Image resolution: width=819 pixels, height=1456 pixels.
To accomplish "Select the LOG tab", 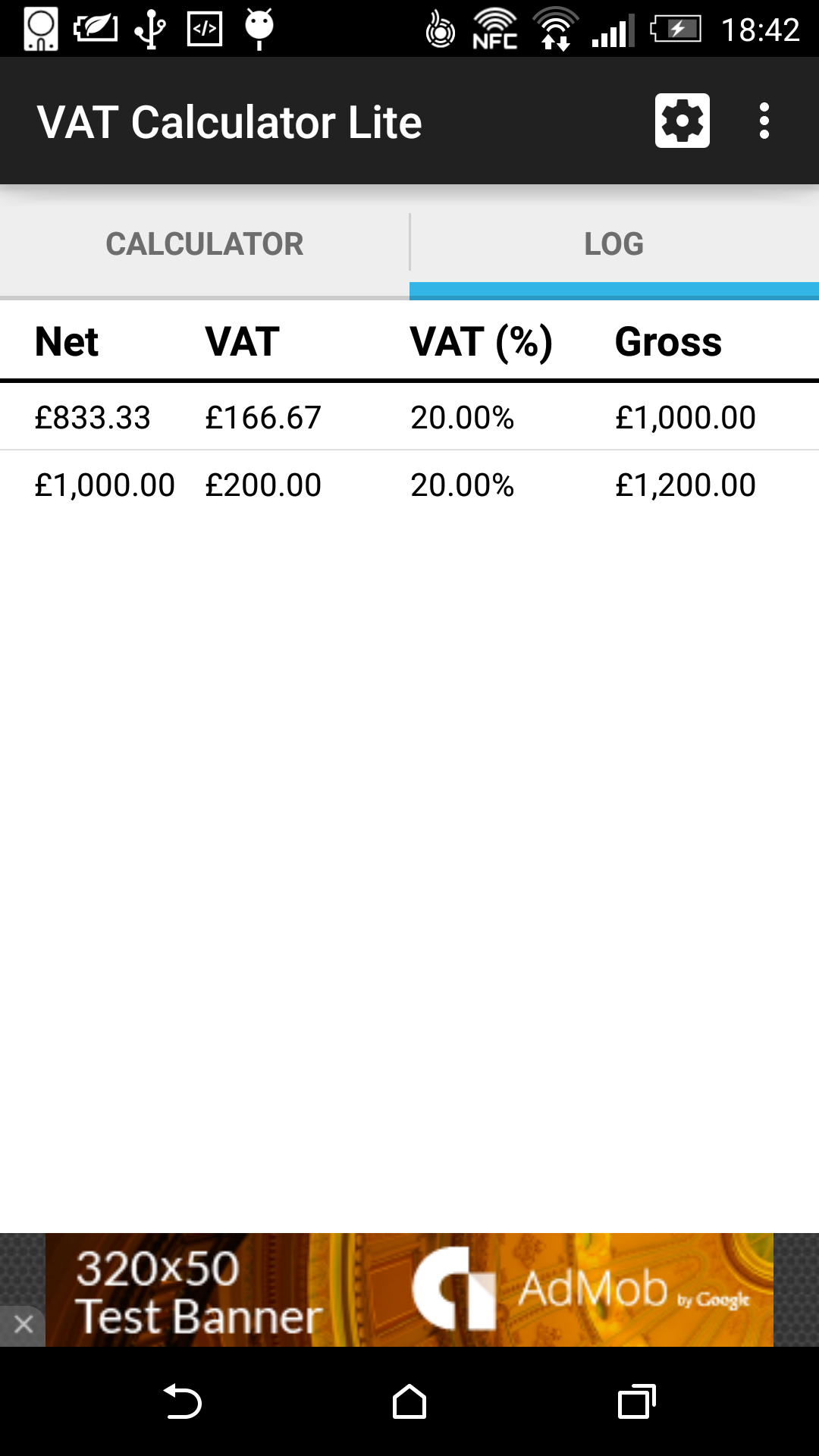I will click(613, 243).
